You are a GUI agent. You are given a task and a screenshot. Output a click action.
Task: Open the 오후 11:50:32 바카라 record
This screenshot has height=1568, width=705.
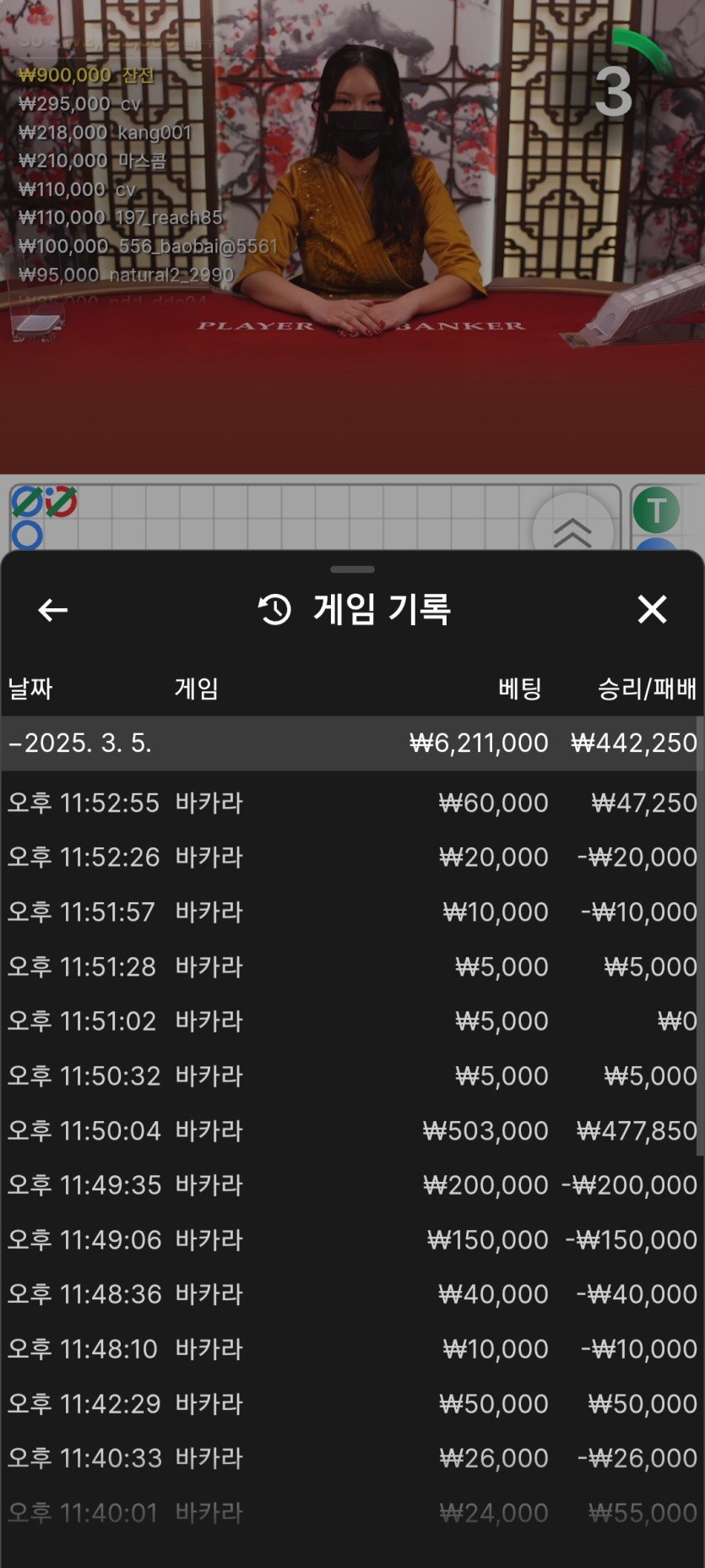(351, 1075)
